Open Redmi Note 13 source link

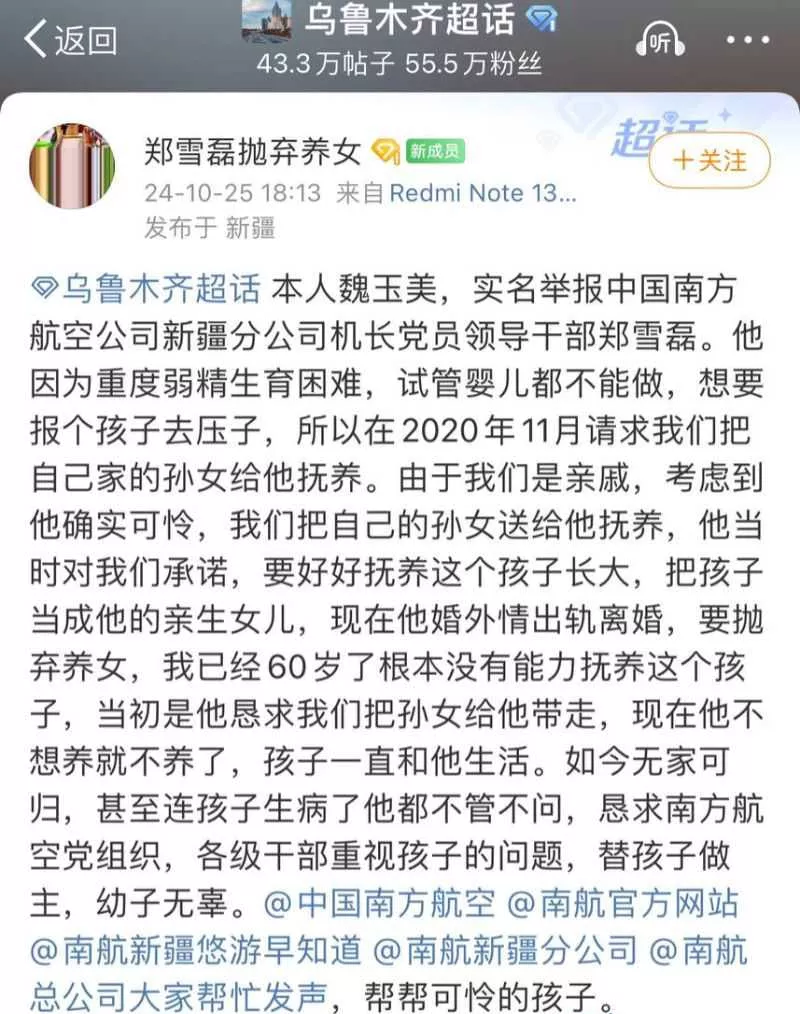[482, 193]
